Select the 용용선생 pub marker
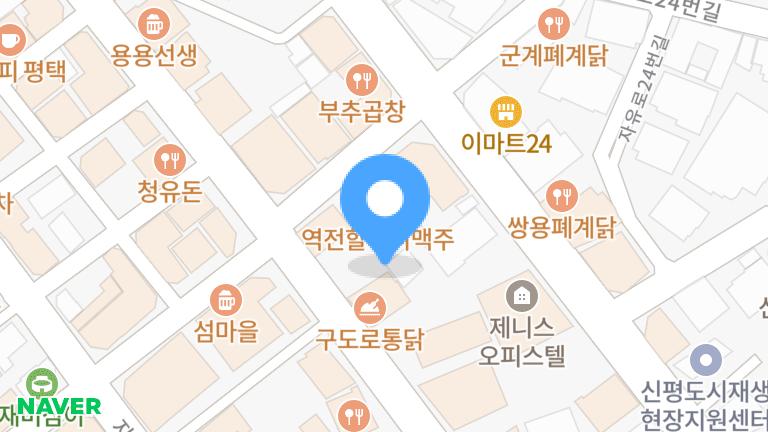 [154, 21]
